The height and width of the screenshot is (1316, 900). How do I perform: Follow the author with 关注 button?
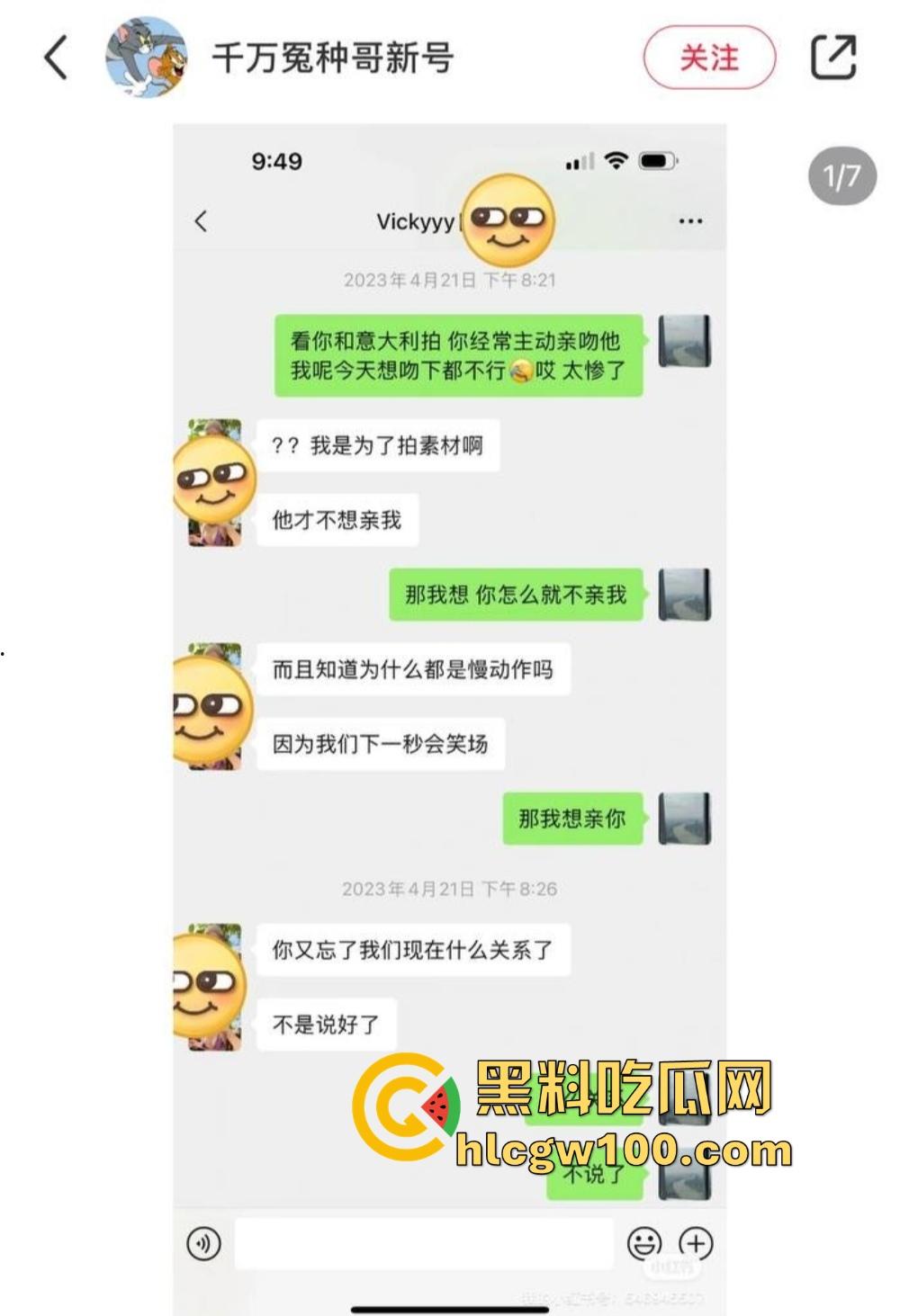[708, 58]
